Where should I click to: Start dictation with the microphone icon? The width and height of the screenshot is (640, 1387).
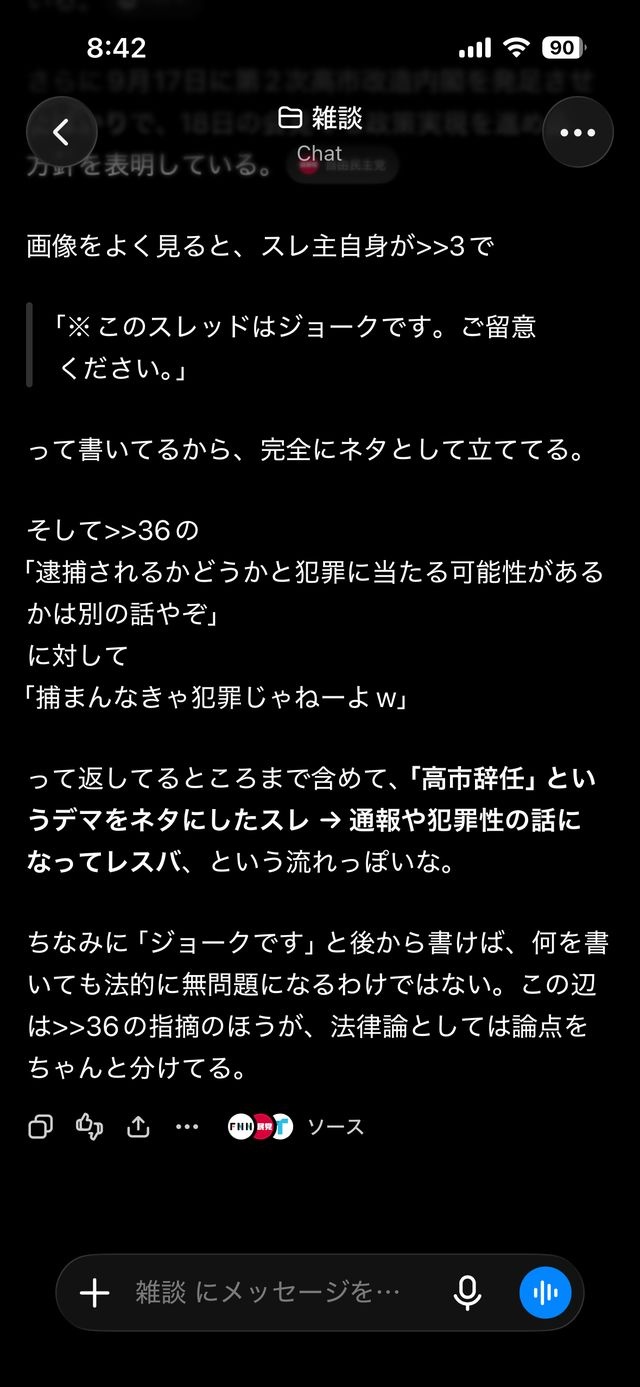click(x=467, y=1293)
